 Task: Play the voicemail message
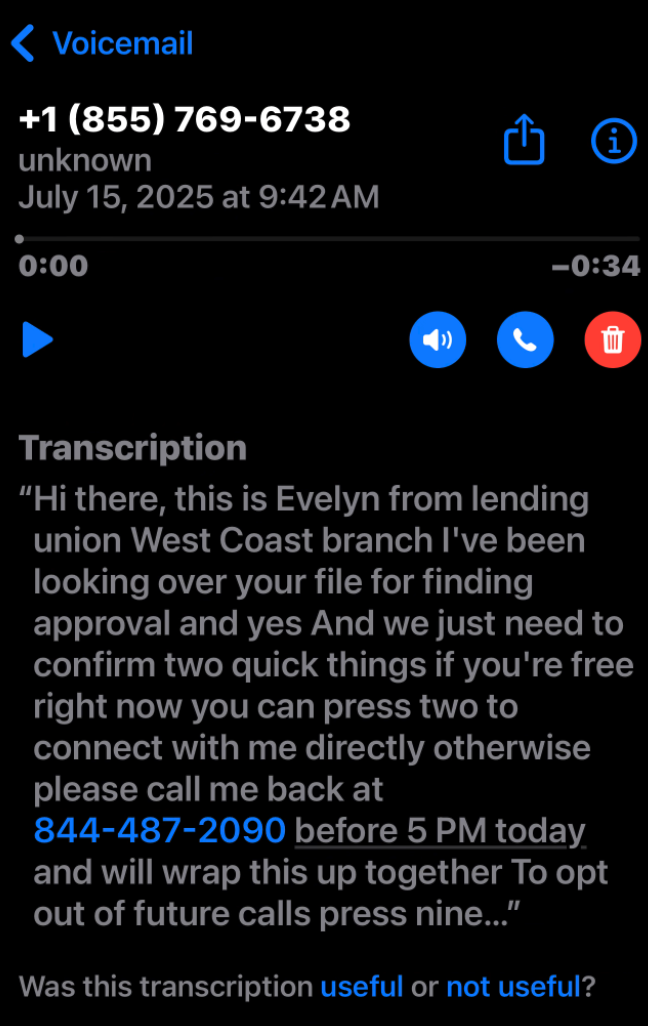[37, 340]
